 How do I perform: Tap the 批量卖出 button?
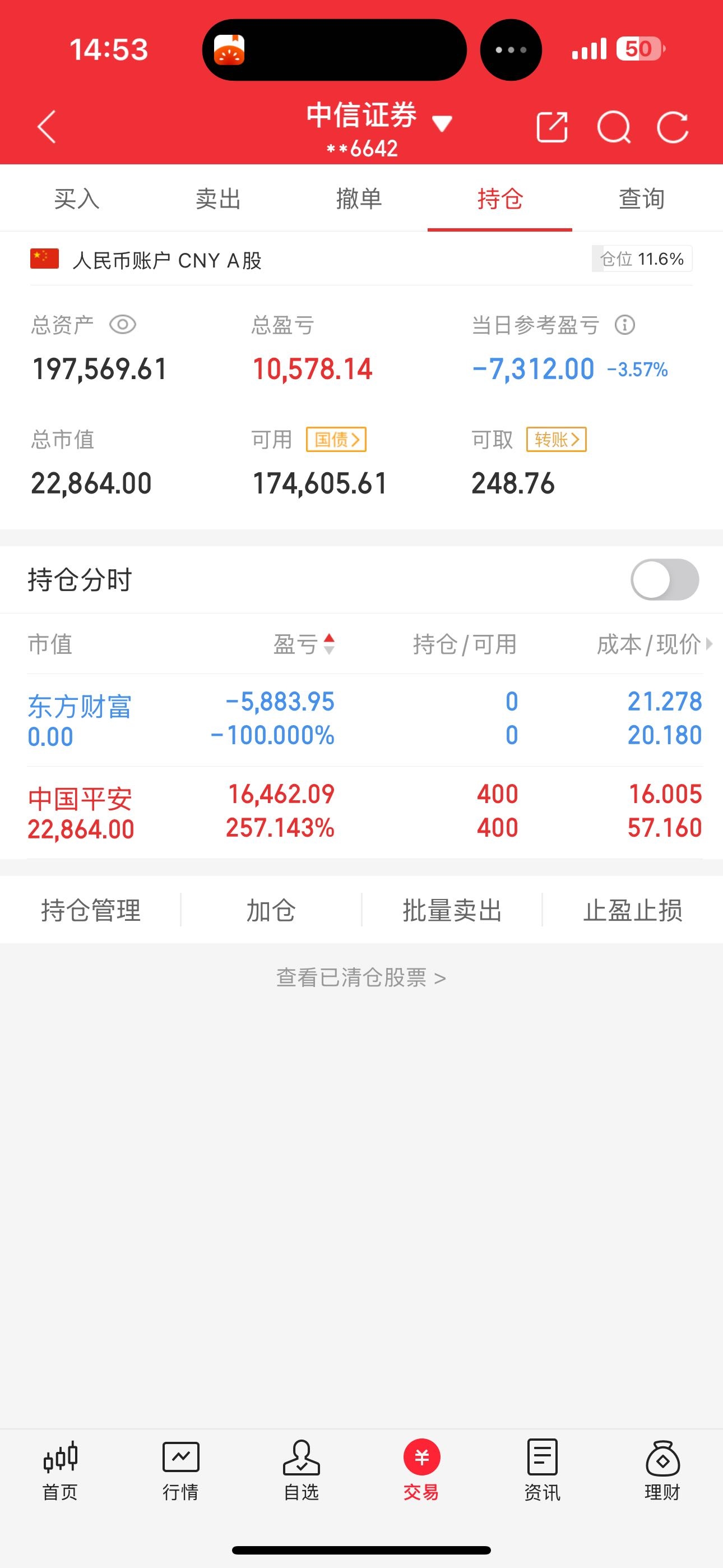coord(453,911)
